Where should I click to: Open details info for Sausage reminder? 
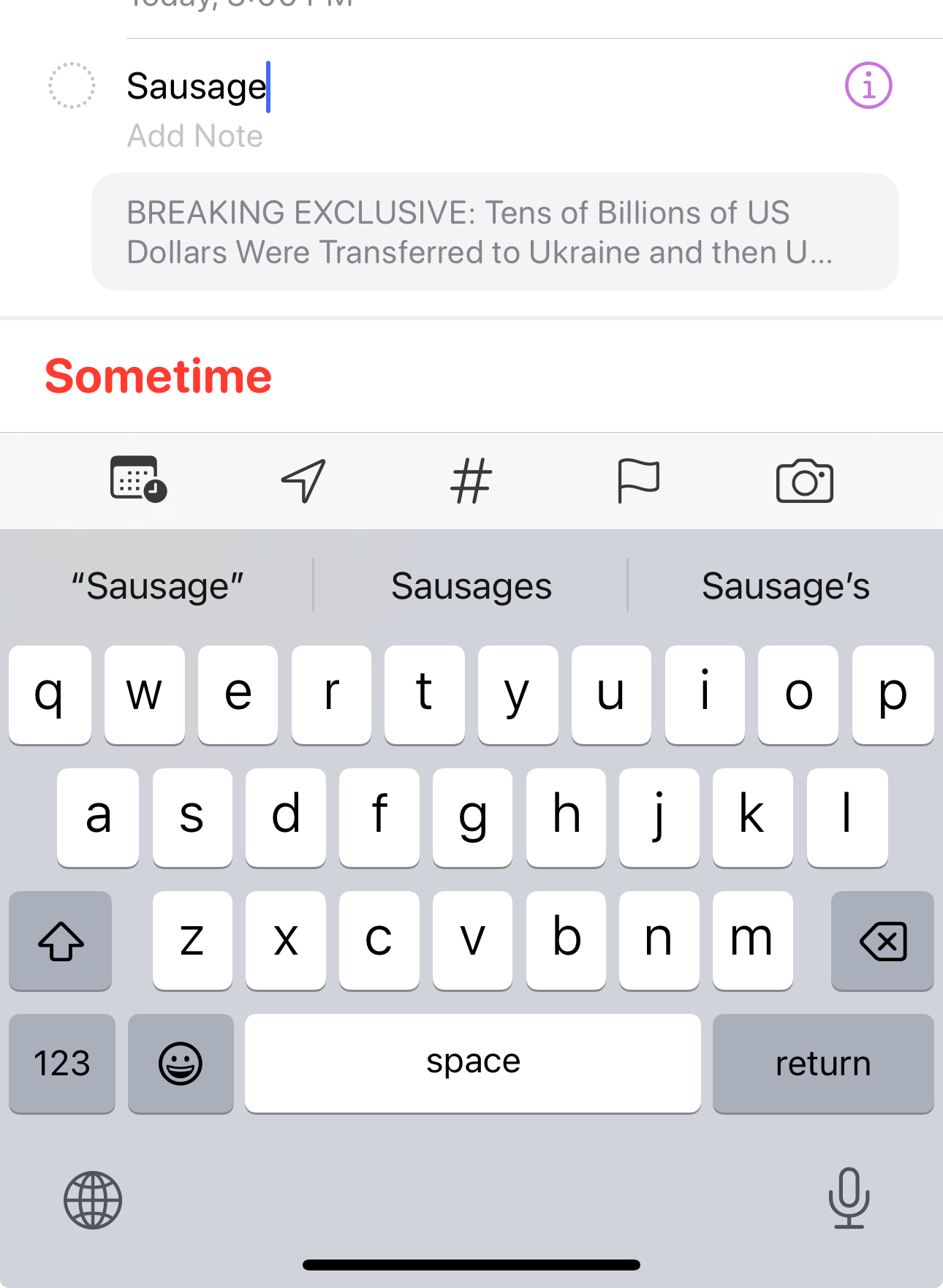tap(868, 86)
